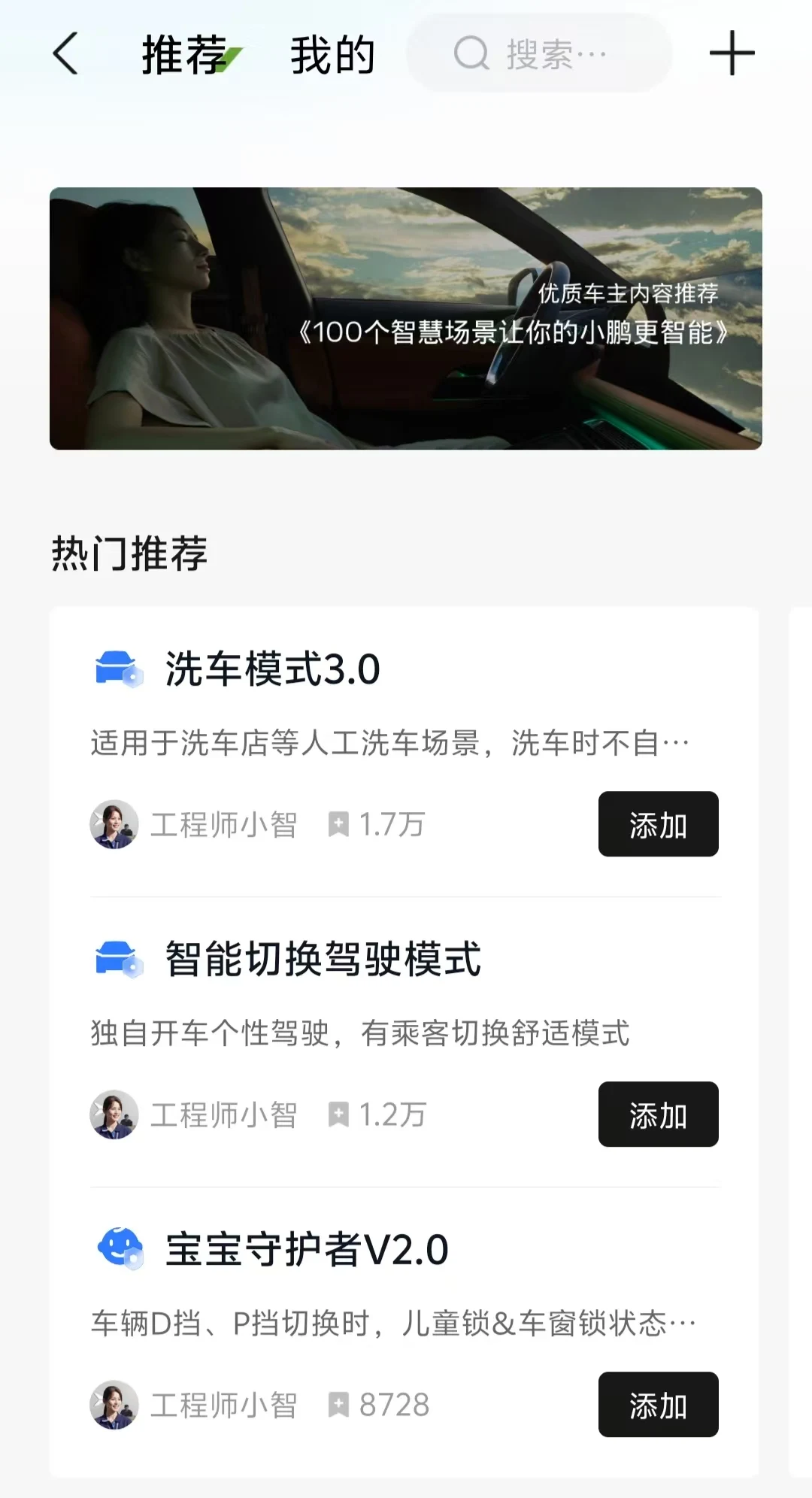Add the 宝宝守护者V2.0 scene
Viewport: 812px width, 1498px height.
(x=658, y=1405)
